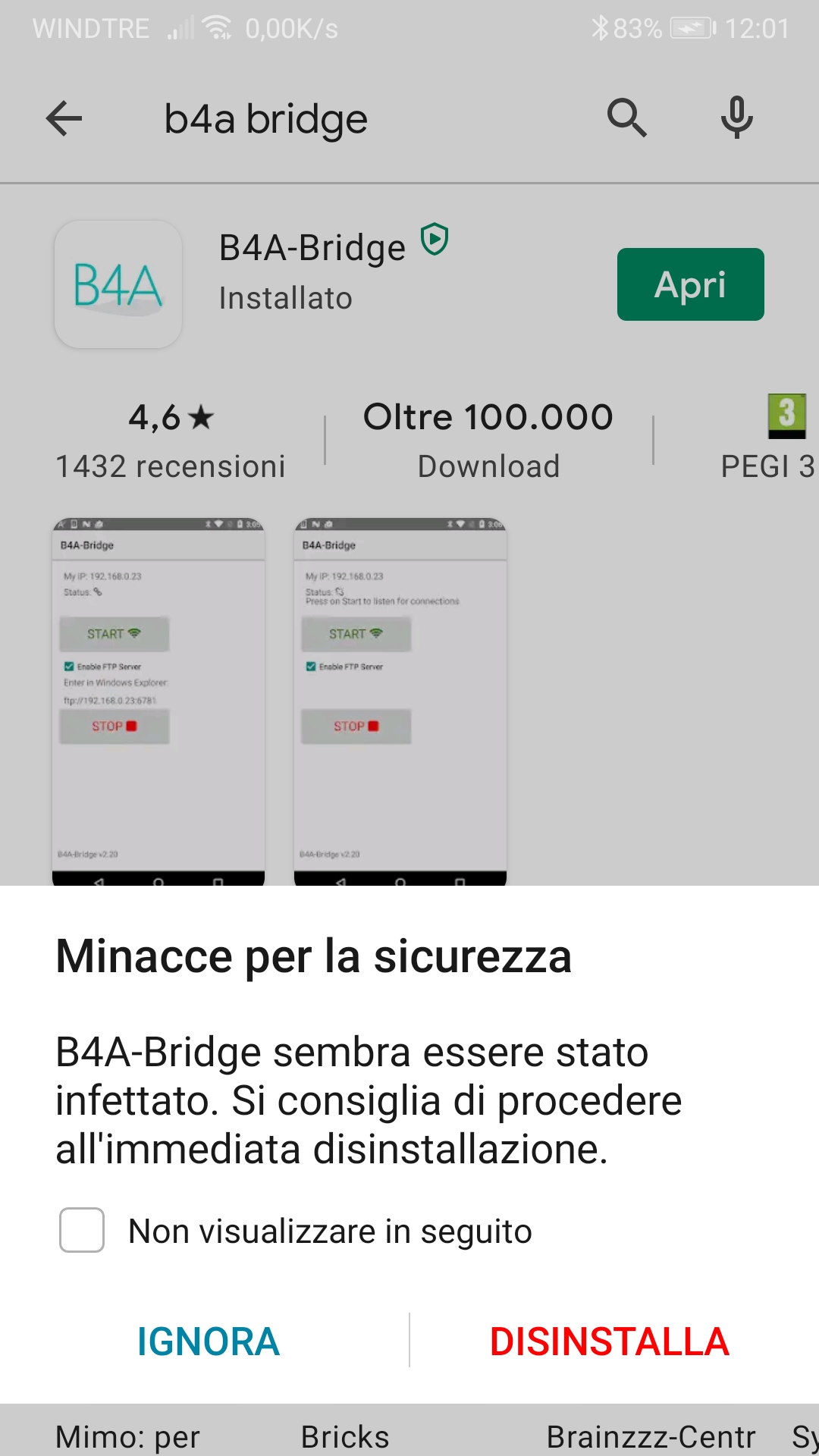This screenshot has height=1456, width=819.
Task: Tap the Oltre 100.000 Download stat
Action: click(x=488, y=440)
